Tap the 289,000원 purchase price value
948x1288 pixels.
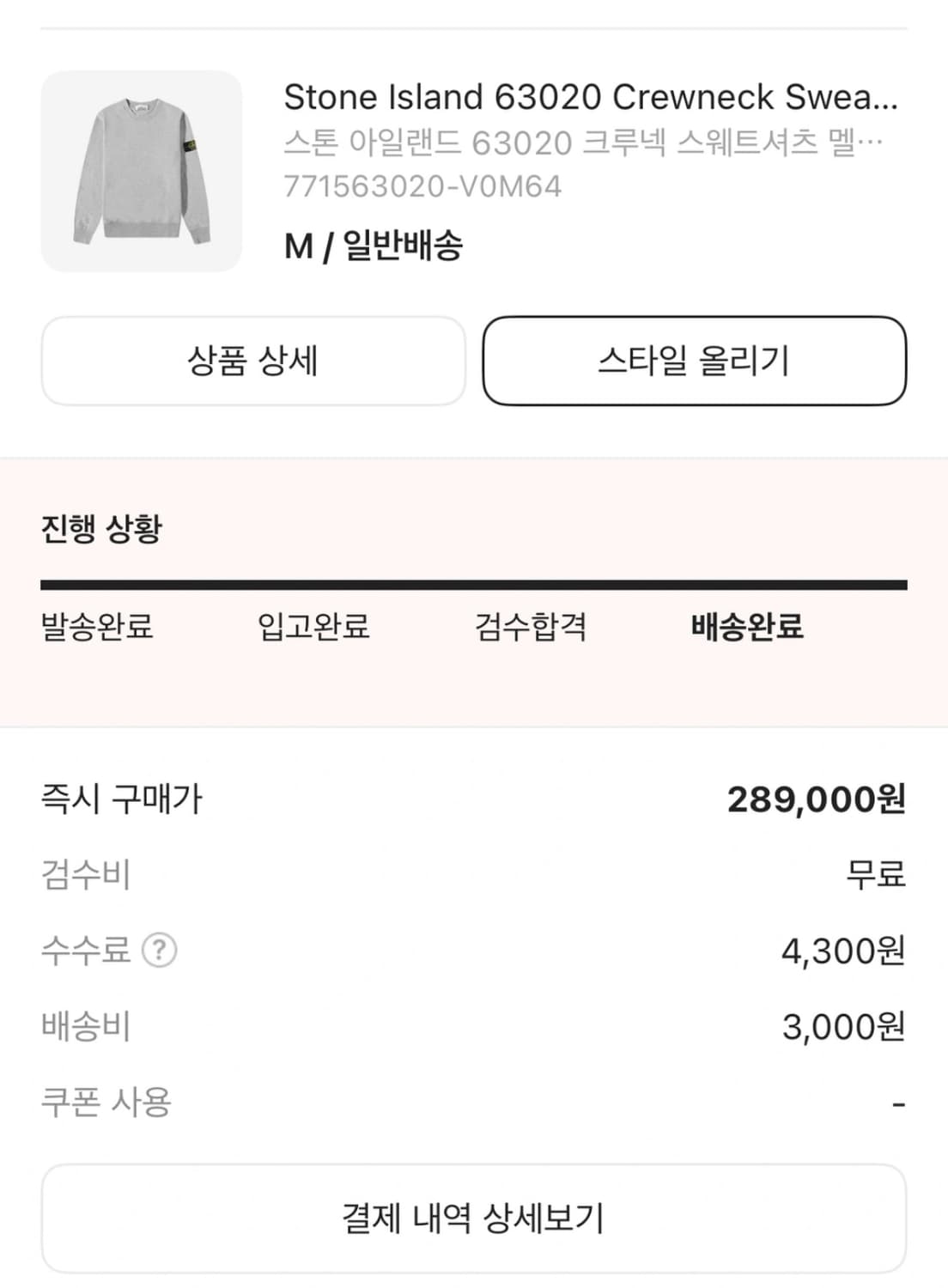813,799
